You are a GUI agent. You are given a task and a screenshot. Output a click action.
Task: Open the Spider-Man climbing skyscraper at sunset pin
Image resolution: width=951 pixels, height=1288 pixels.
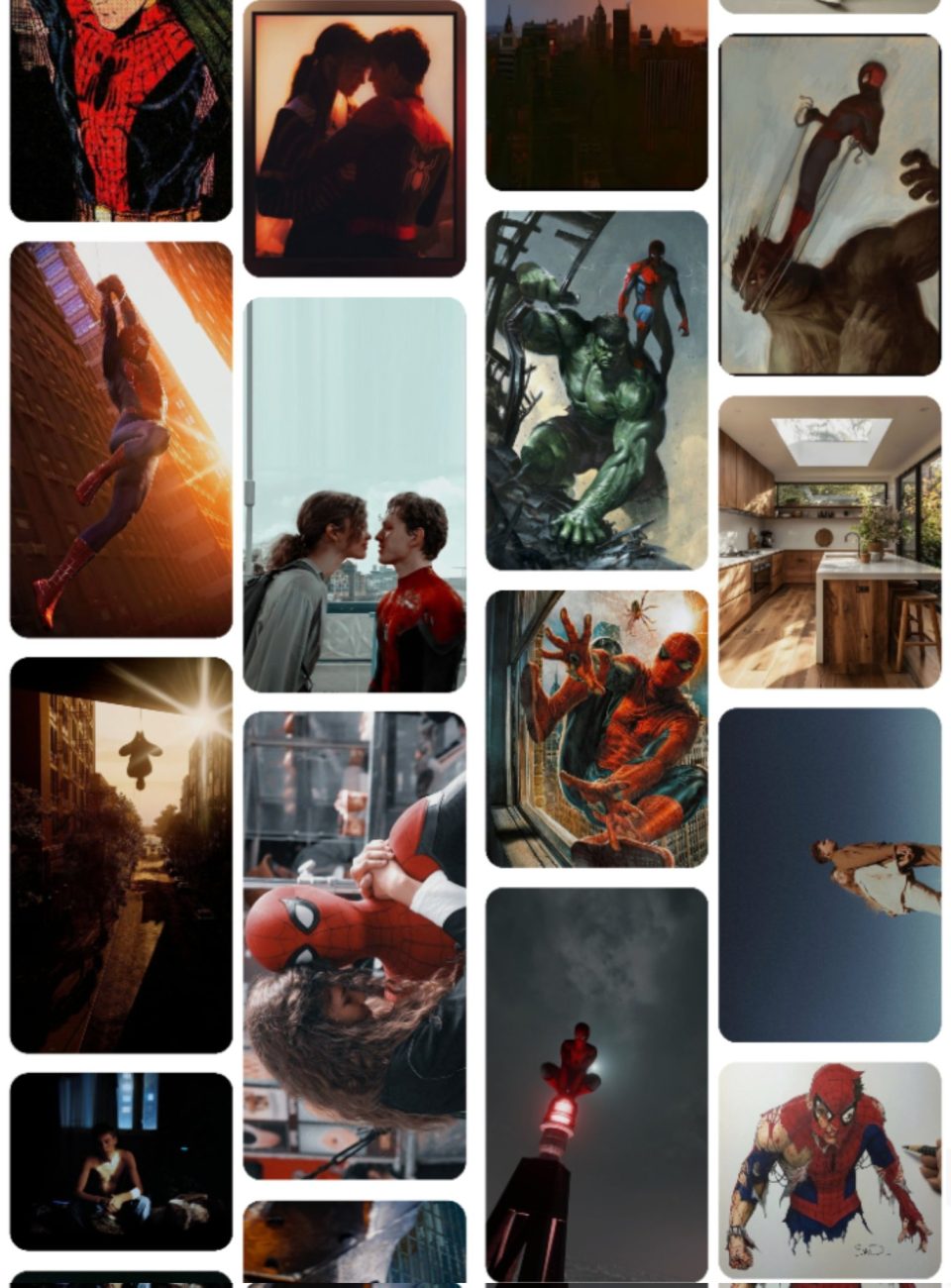point(121,439)
